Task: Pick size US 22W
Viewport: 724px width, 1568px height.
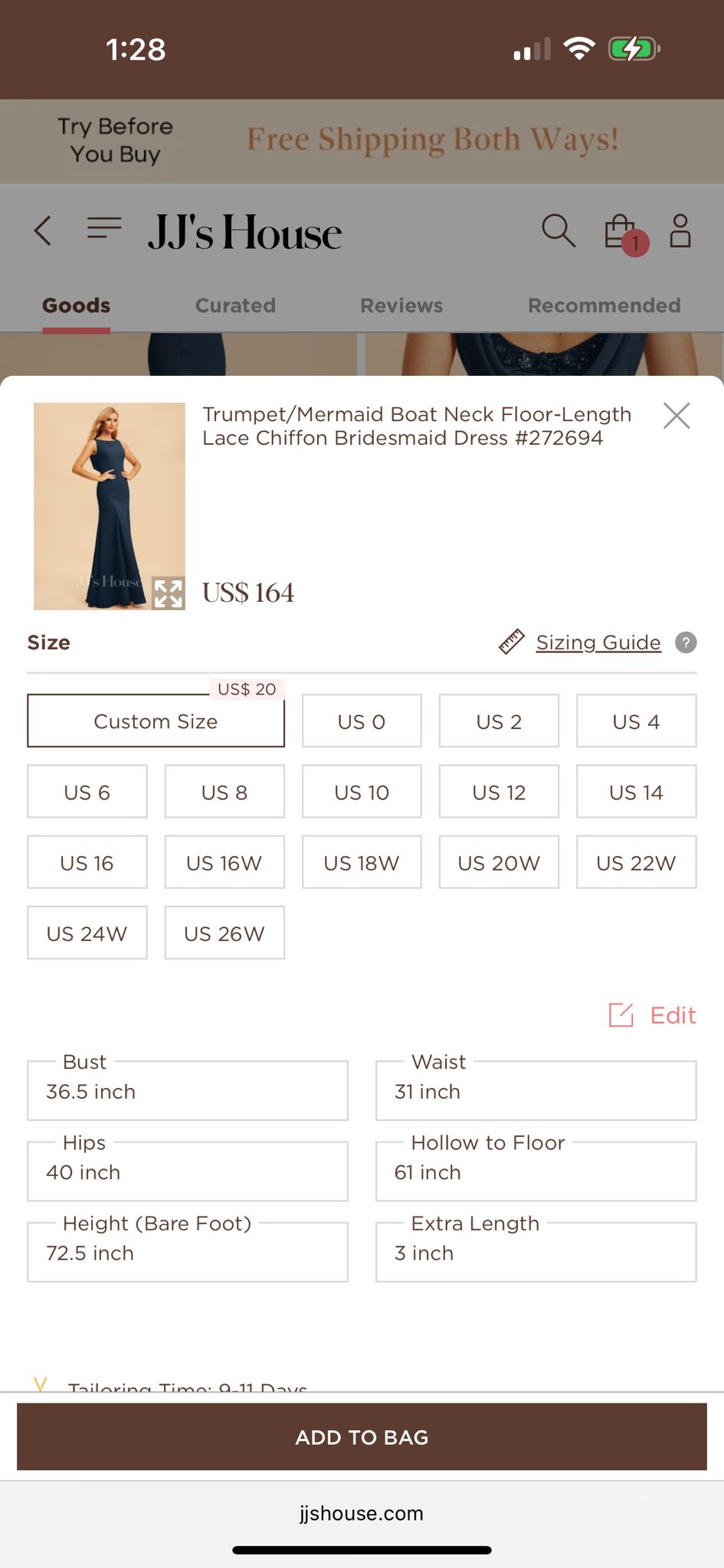Action: 636,863
